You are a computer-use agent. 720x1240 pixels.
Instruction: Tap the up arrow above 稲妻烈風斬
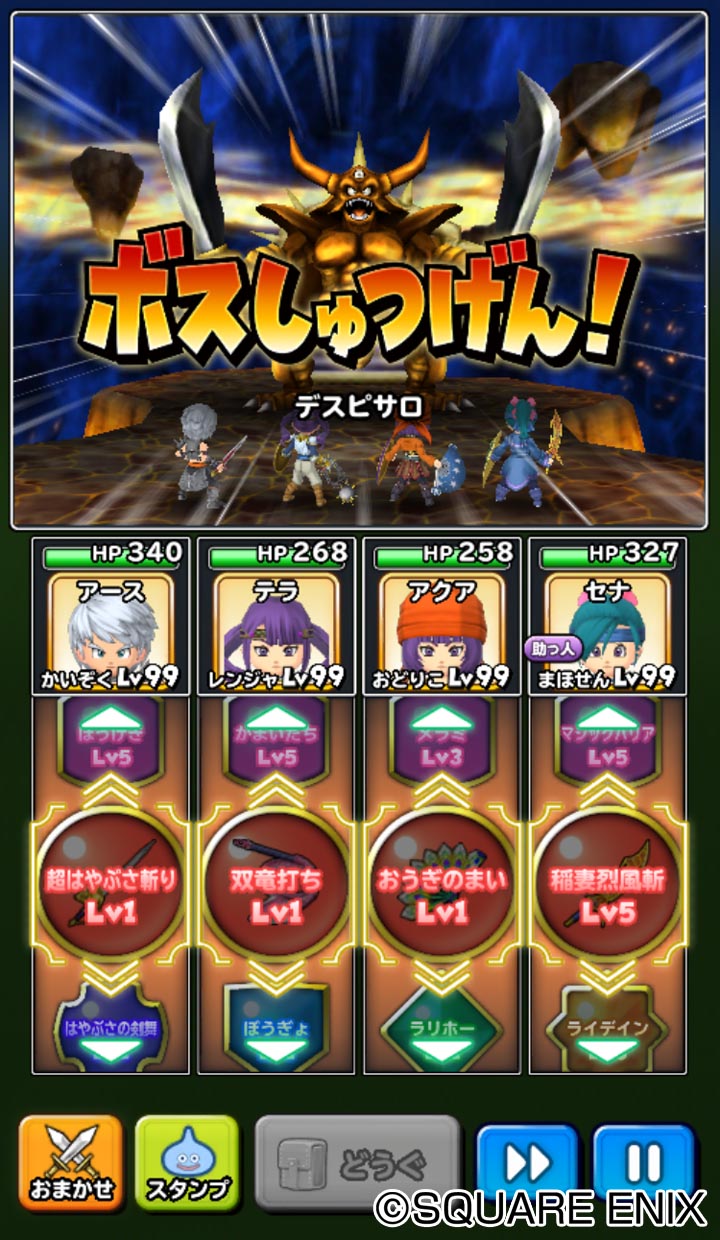point(608,738)
